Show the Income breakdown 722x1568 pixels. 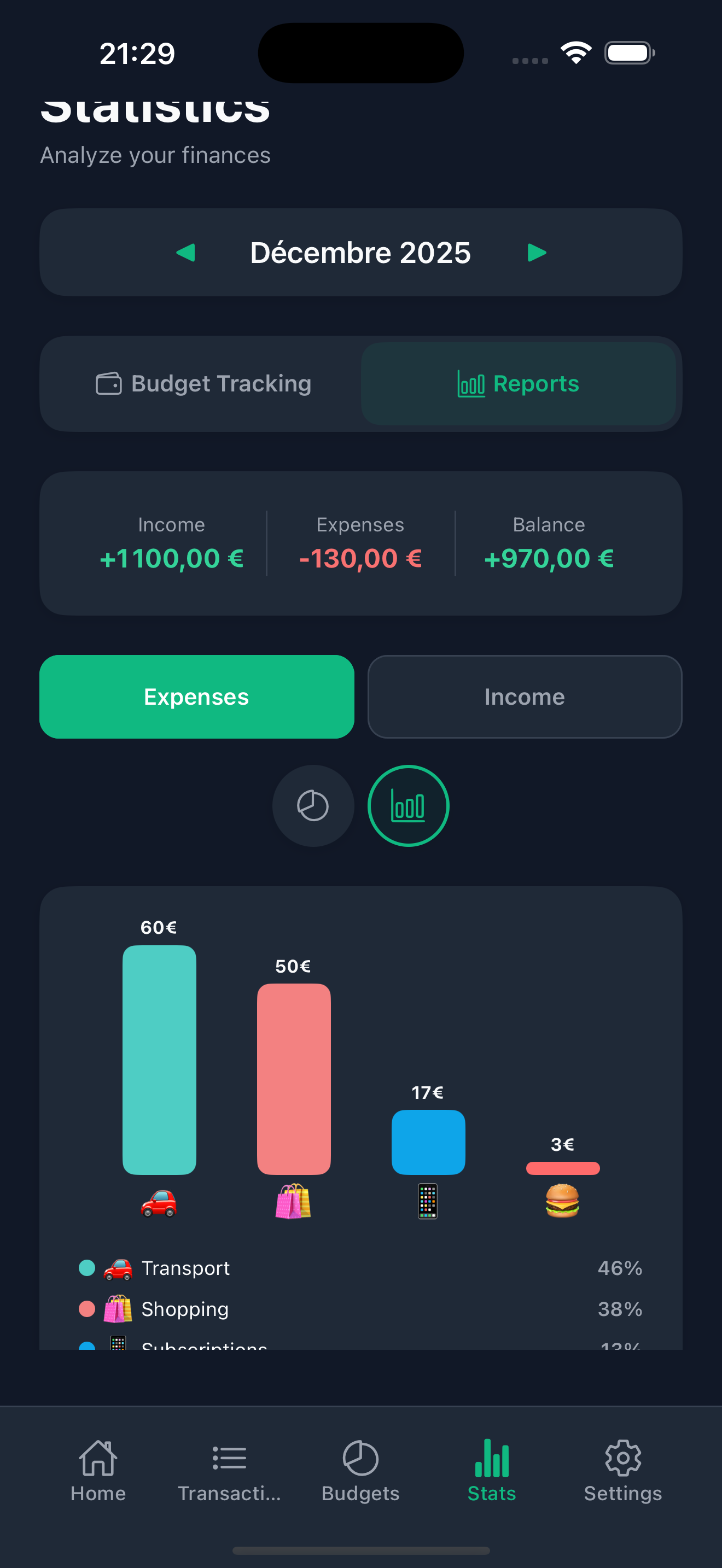[524, 697]
